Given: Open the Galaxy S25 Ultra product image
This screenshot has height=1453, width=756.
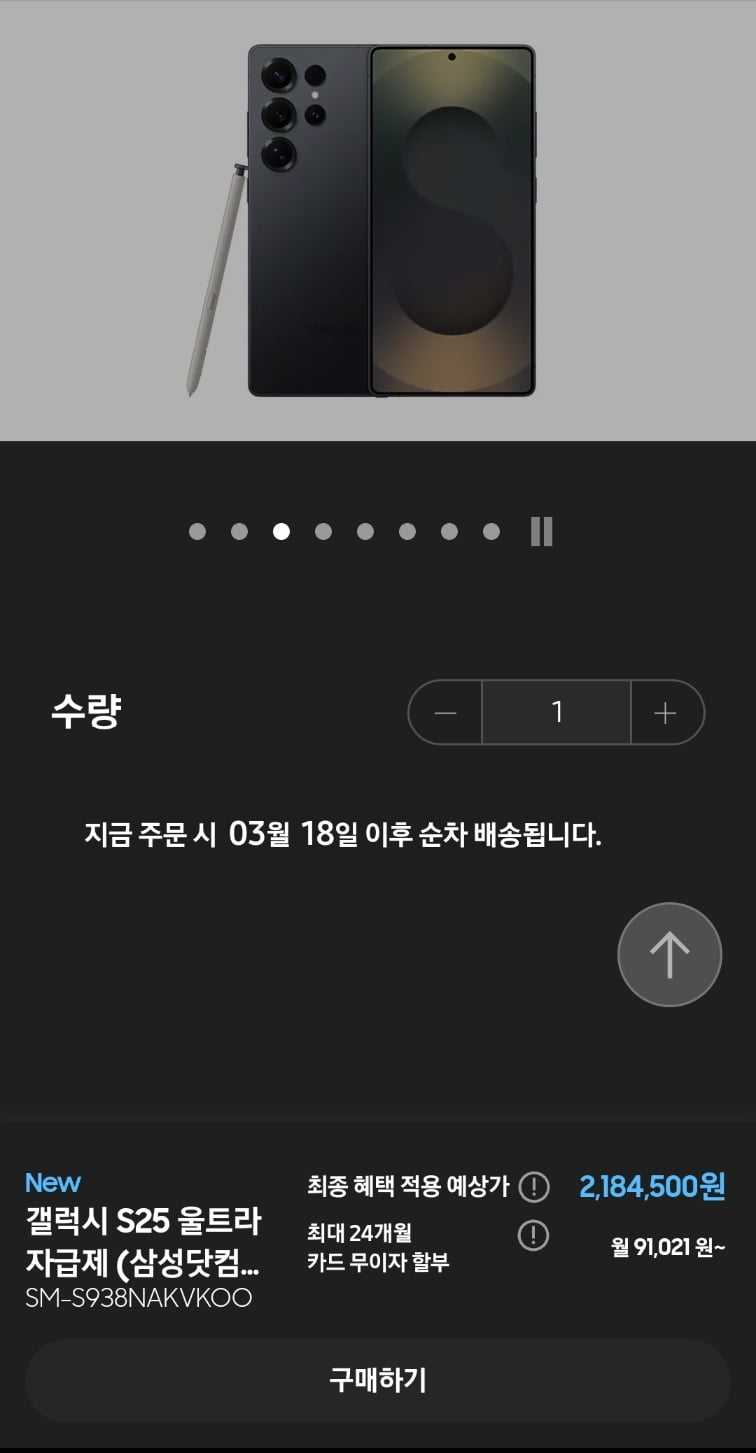Looking at the screenshot, I should [378, 221].
